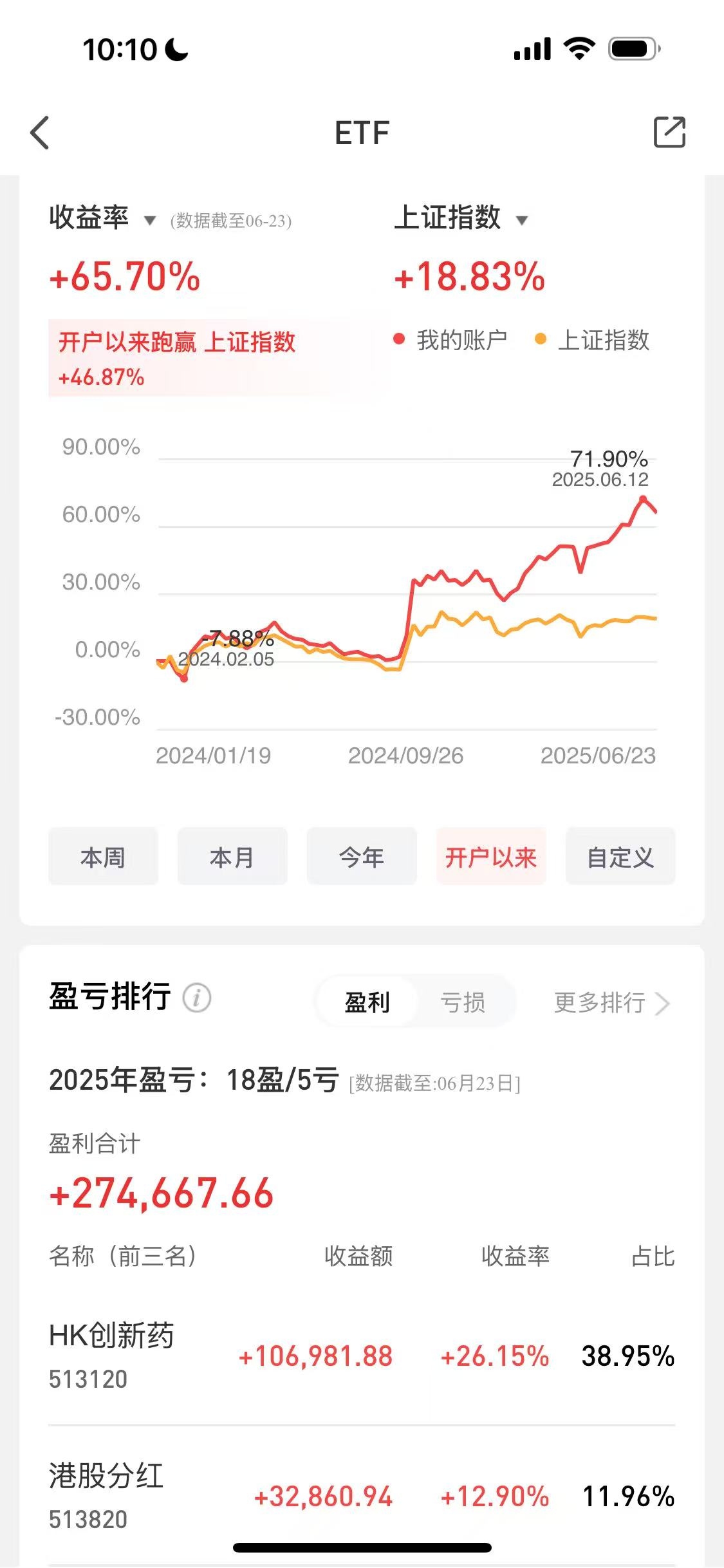Viewport: 724px width, 1568px height.
Task: Select the 本周 time range
Action: (103, 857)
